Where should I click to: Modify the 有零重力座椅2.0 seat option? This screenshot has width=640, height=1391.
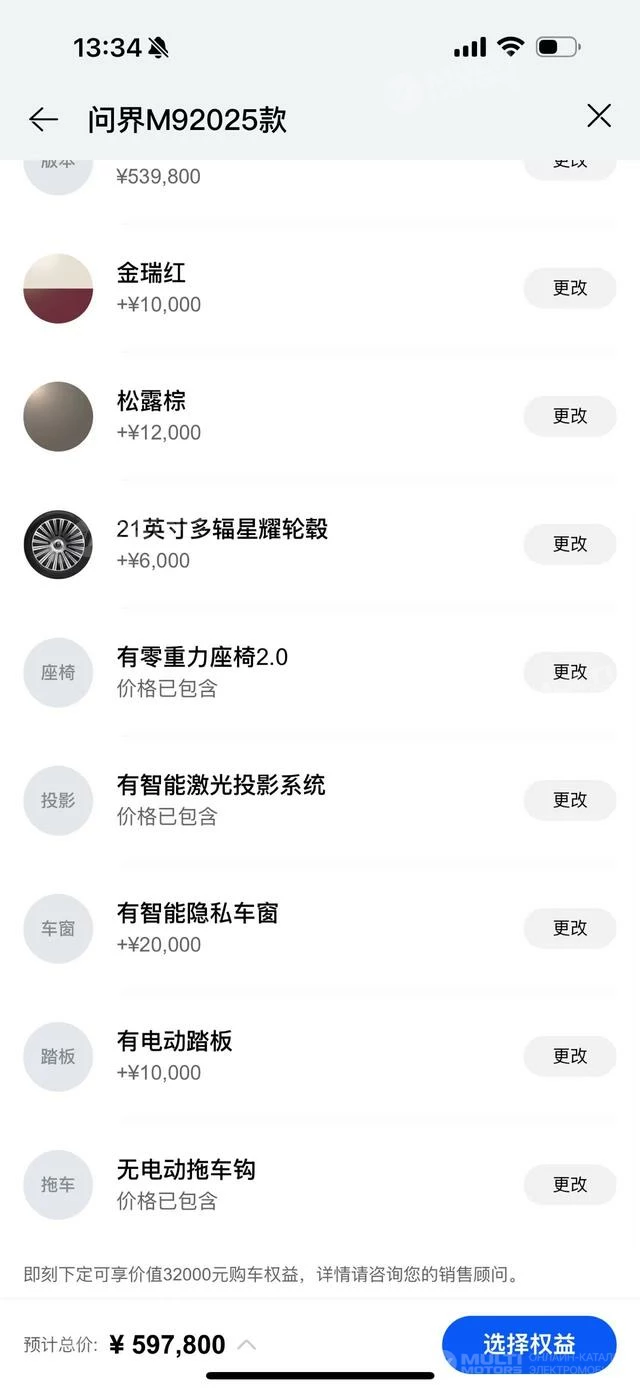(570, 672)
